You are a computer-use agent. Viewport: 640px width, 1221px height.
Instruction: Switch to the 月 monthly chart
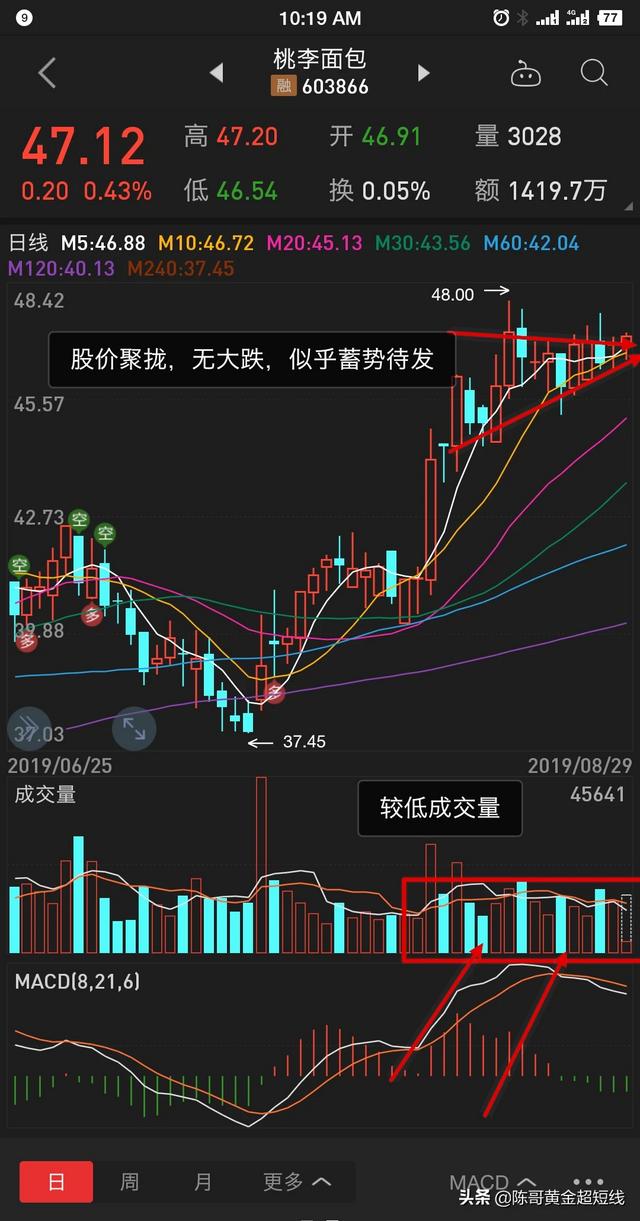pyautogui.click(x=203, y=1182)
